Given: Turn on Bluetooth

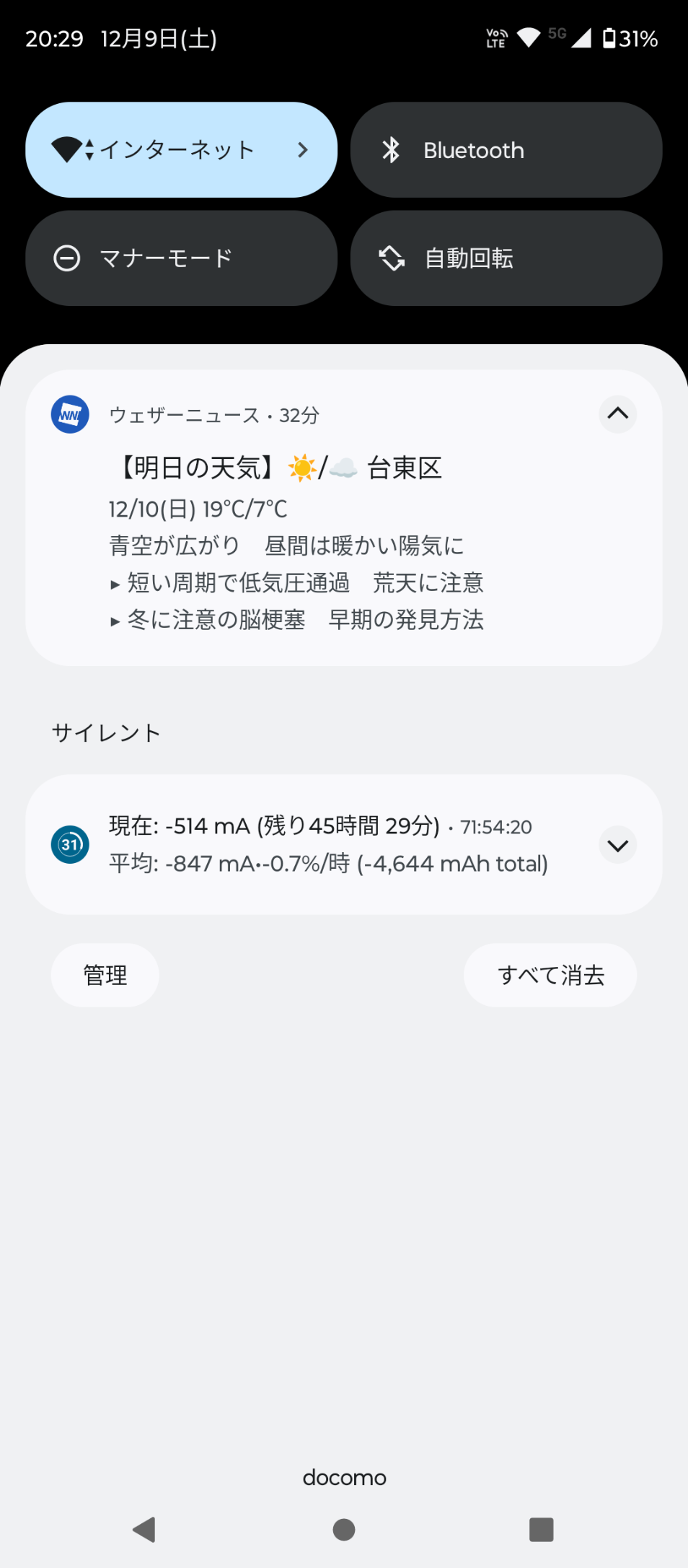Looking at the screenshot, I should [506, 150].
